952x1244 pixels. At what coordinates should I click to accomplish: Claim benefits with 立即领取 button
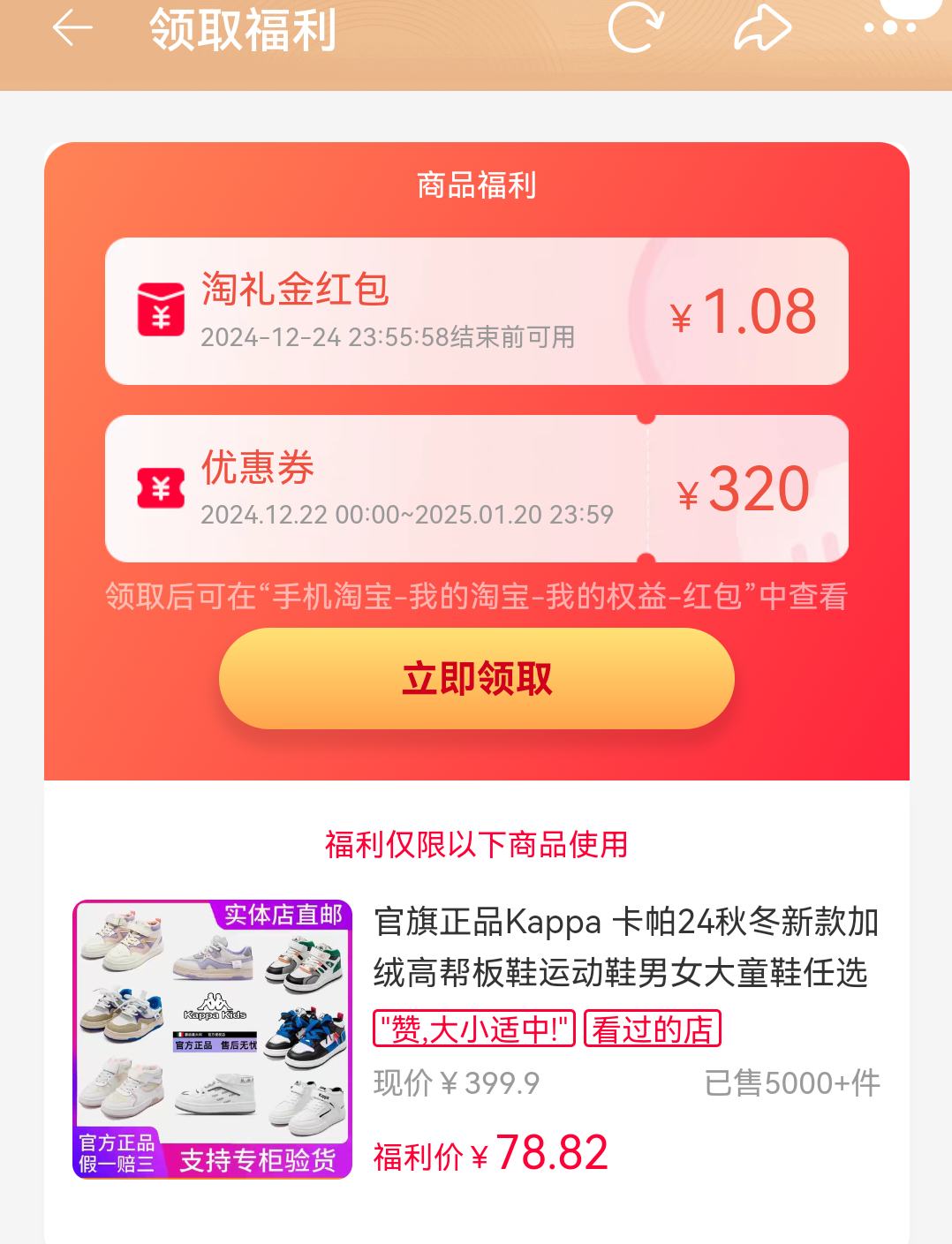476,678
